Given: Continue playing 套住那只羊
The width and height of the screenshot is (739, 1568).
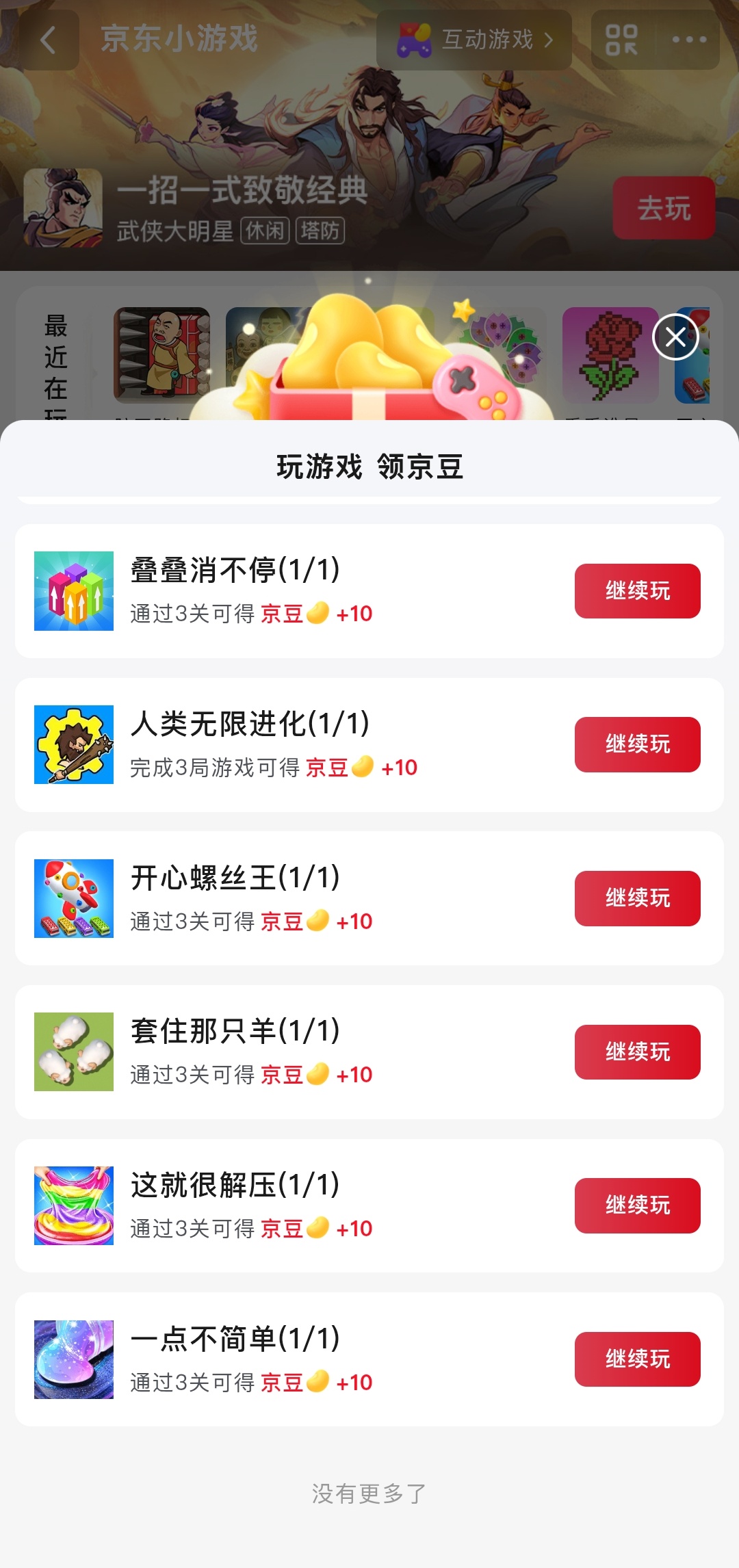Looking at the screenshot, I should pos(637,1052).
